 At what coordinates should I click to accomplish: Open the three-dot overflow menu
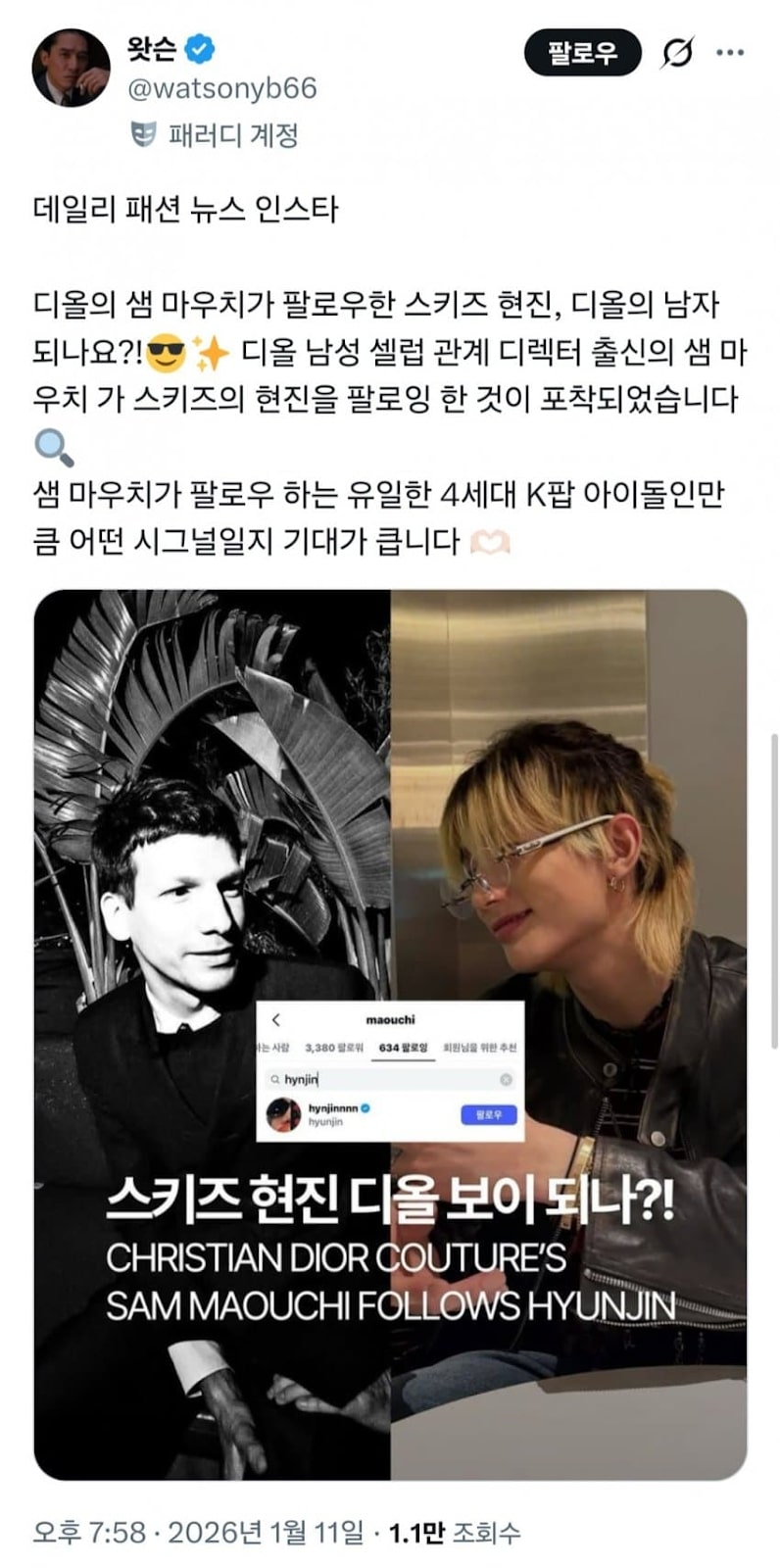click(x=730, y=53)
